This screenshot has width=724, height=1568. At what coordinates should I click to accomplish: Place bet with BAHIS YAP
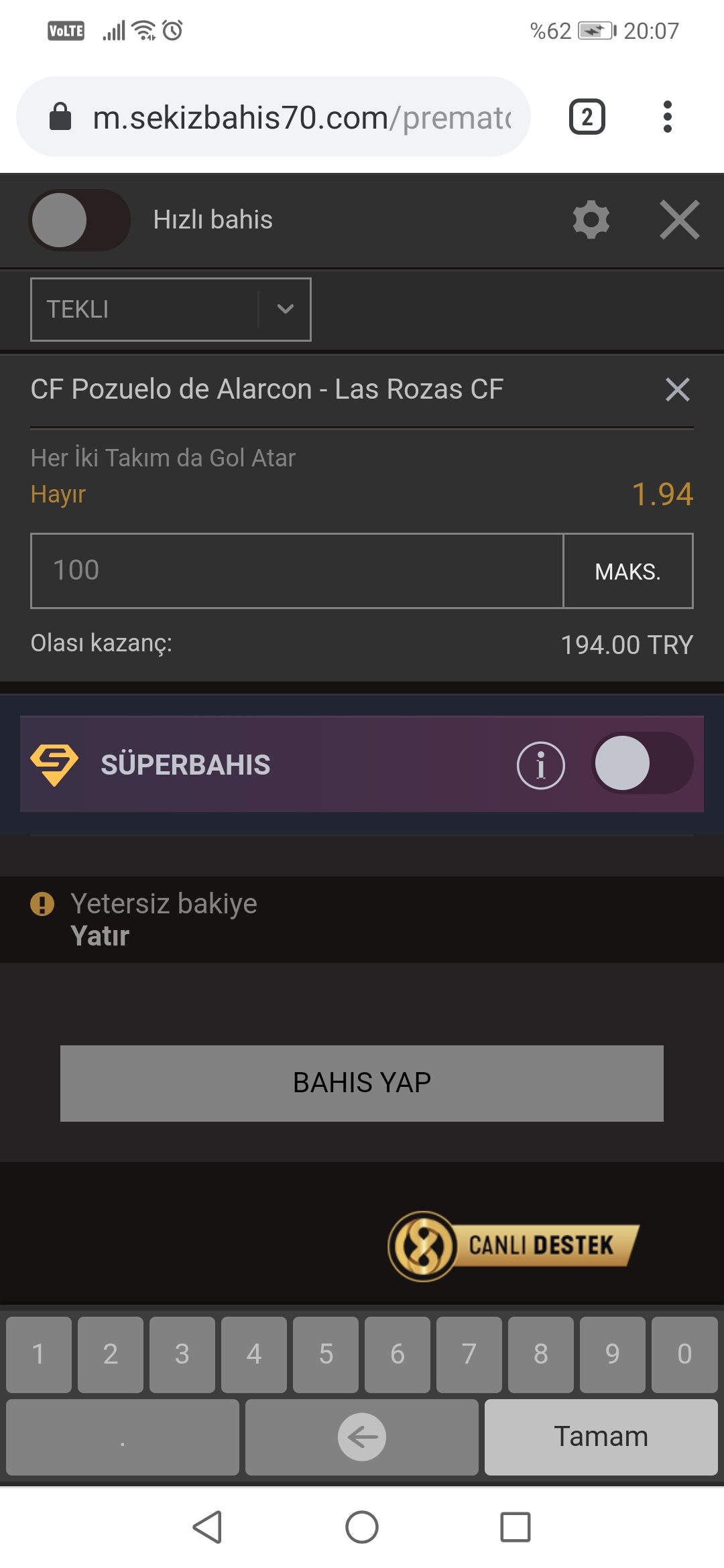tap(362, 1084)
